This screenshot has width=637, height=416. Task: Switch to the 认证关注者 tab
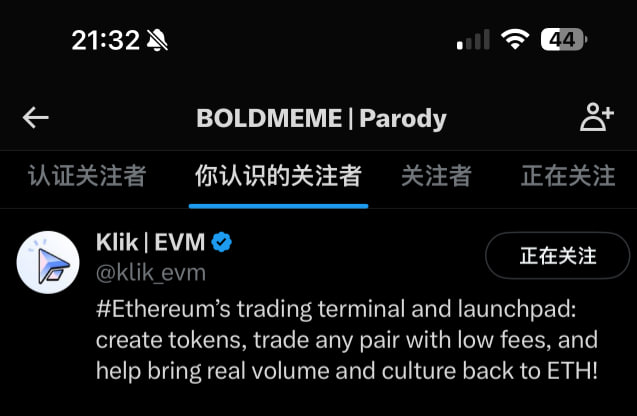point(87,177)
